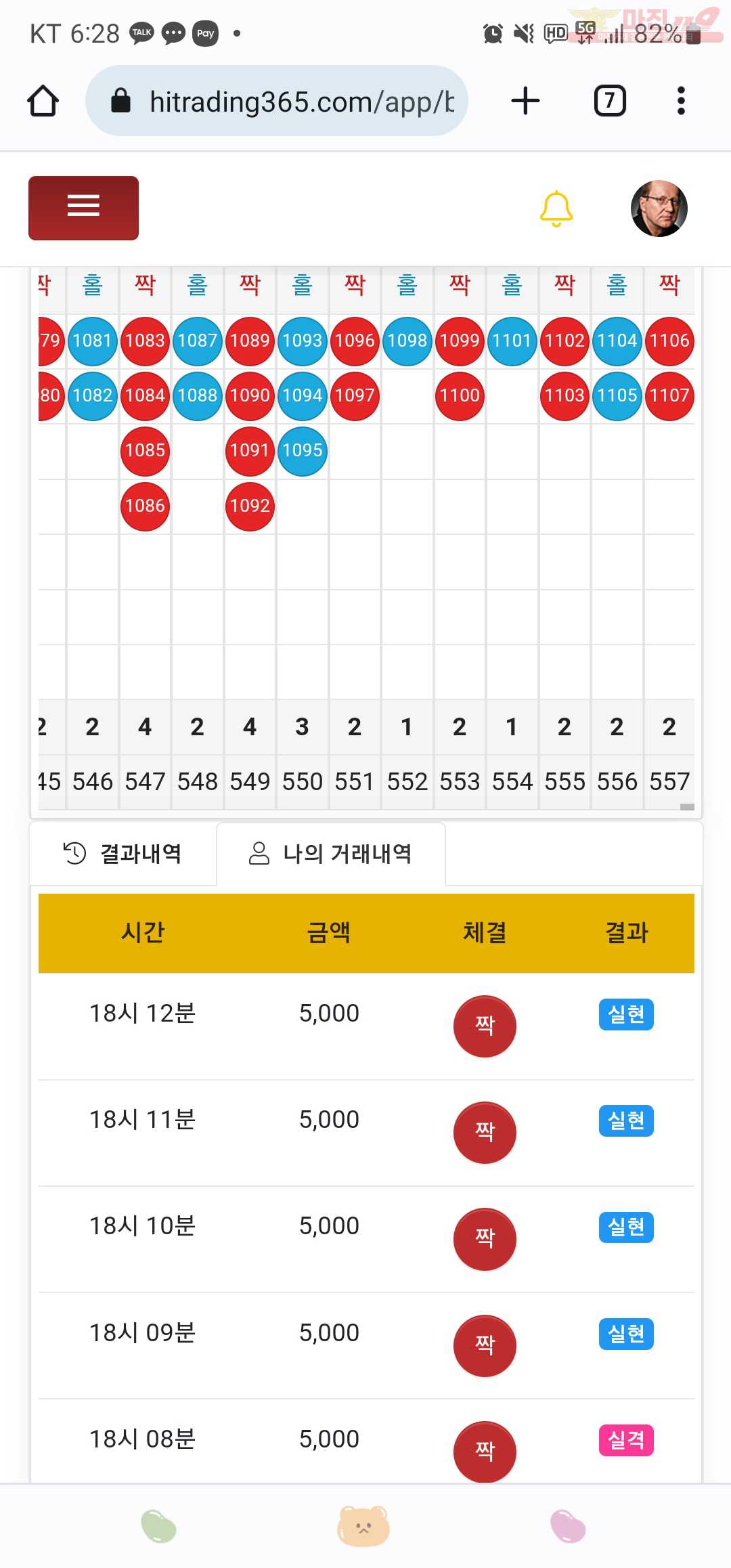Viewport: 731px width, 1568px height.
Task: Tap the pink bean icon at bottom
Action: [568, 1526]
